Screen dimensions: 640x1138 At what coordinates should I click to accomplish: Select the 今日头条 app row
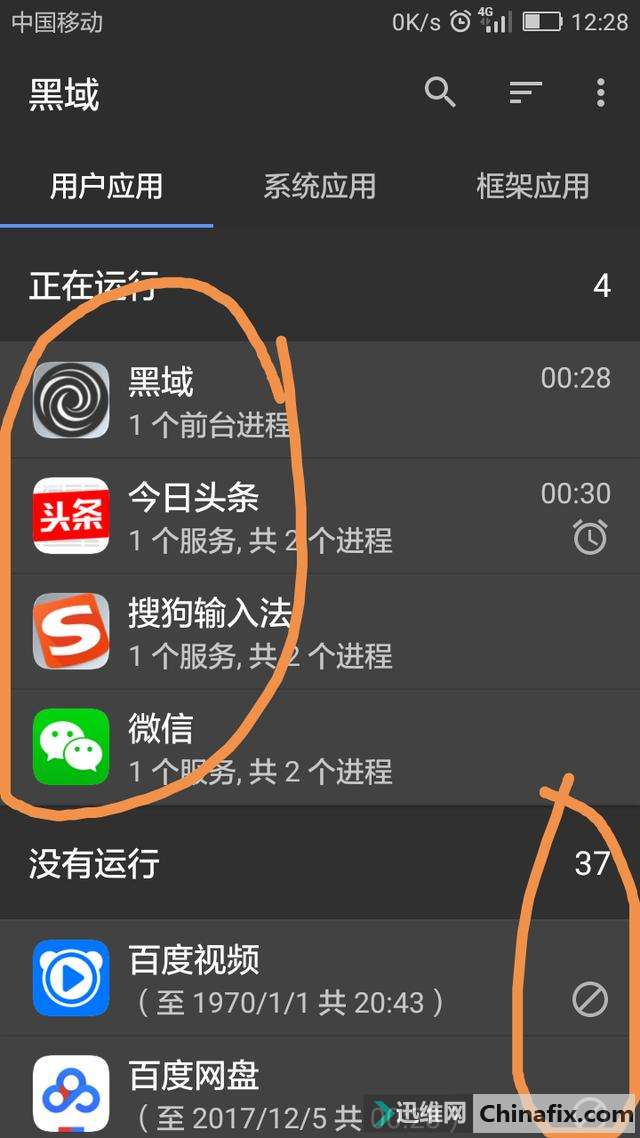(320, 516)
